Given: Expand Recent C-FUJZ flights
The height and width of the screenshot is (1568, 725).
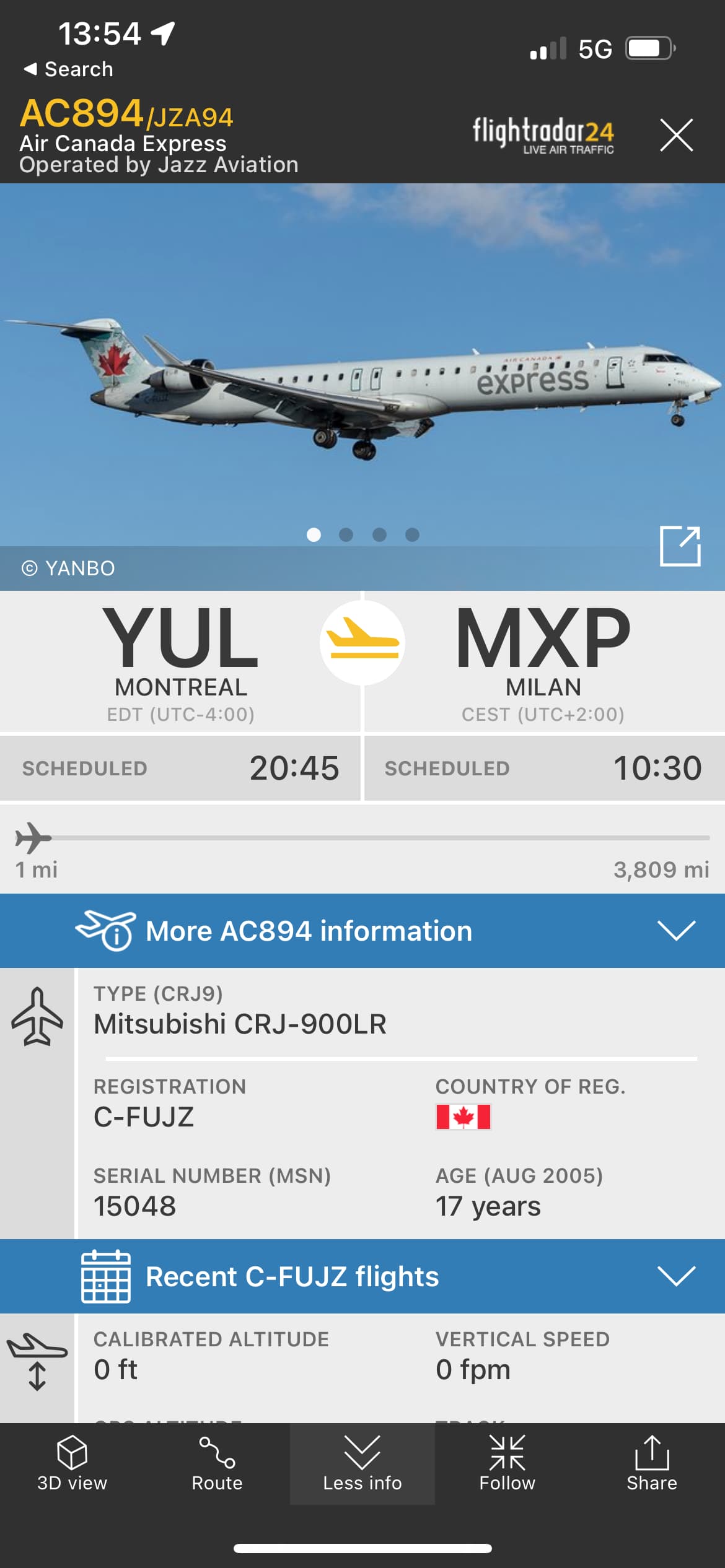Looking at the screenshot, I should pyautogui.click(x=362, y=1276).
